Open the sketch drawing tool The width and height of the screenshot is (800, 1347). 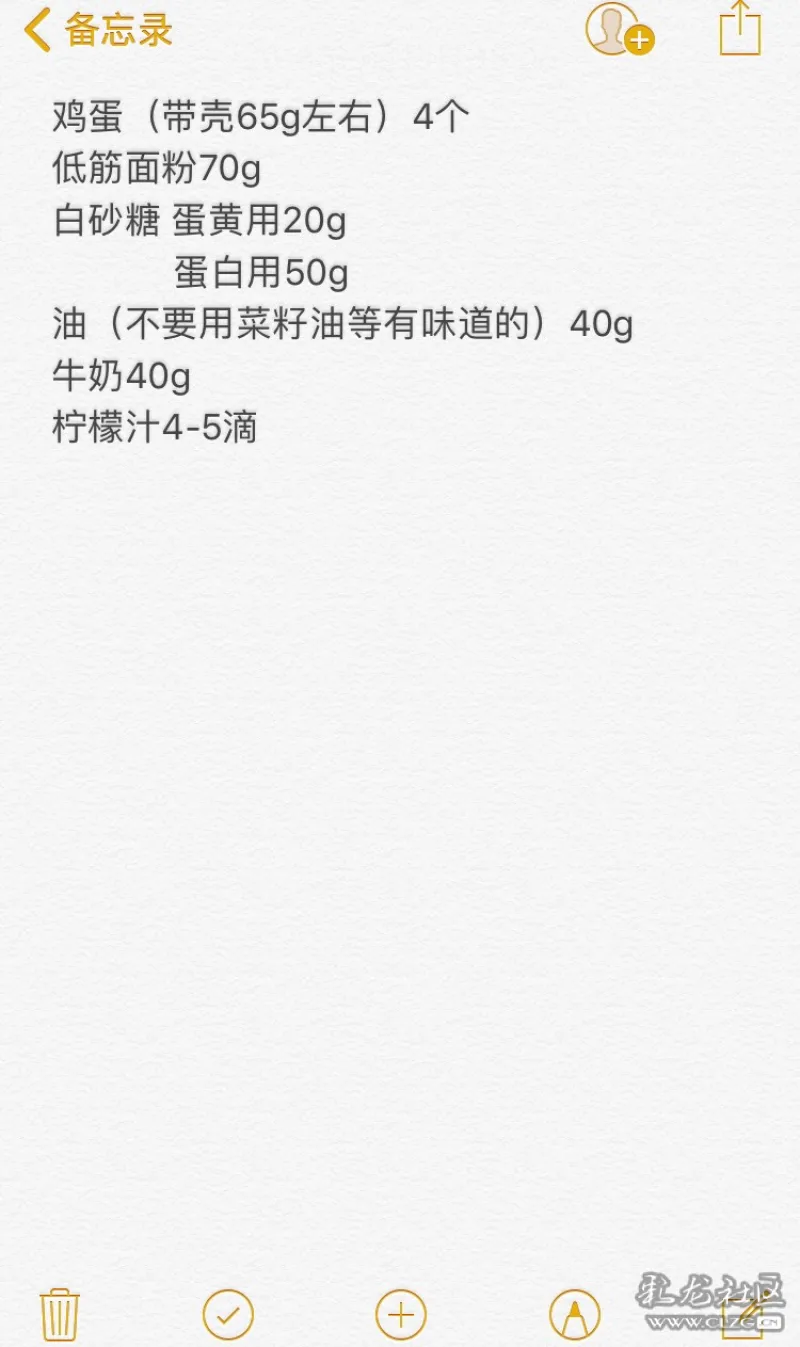[575, 1314]
